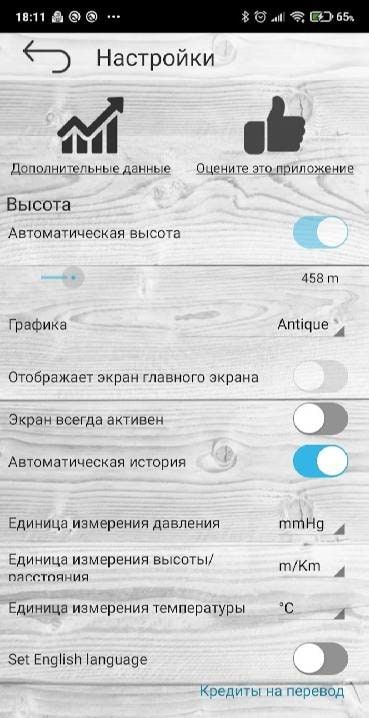369x718 pixels.
Task: Open Дополнительные данные chart link
Action: pos(91,136)
